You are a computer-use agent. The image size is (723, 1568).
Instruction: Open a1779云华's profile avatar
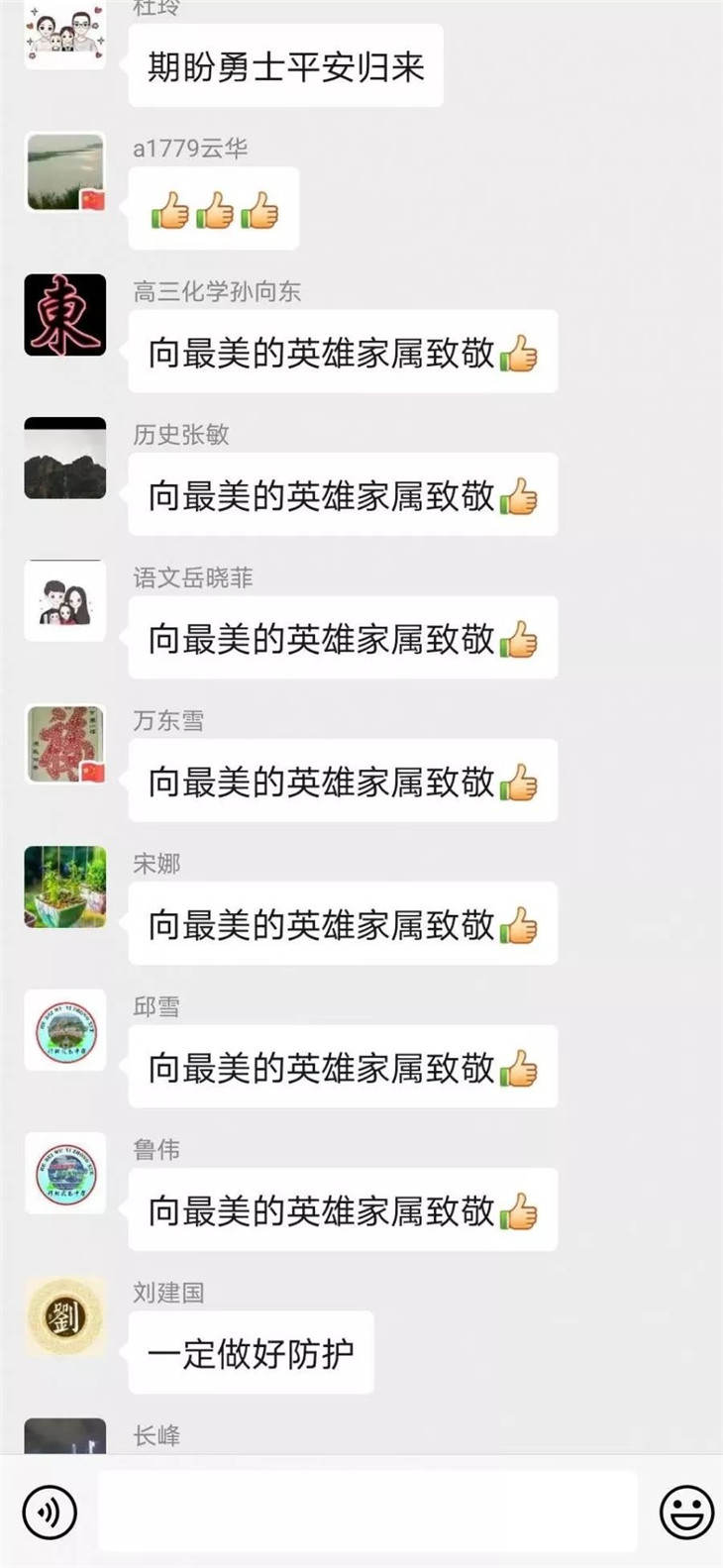65,172
